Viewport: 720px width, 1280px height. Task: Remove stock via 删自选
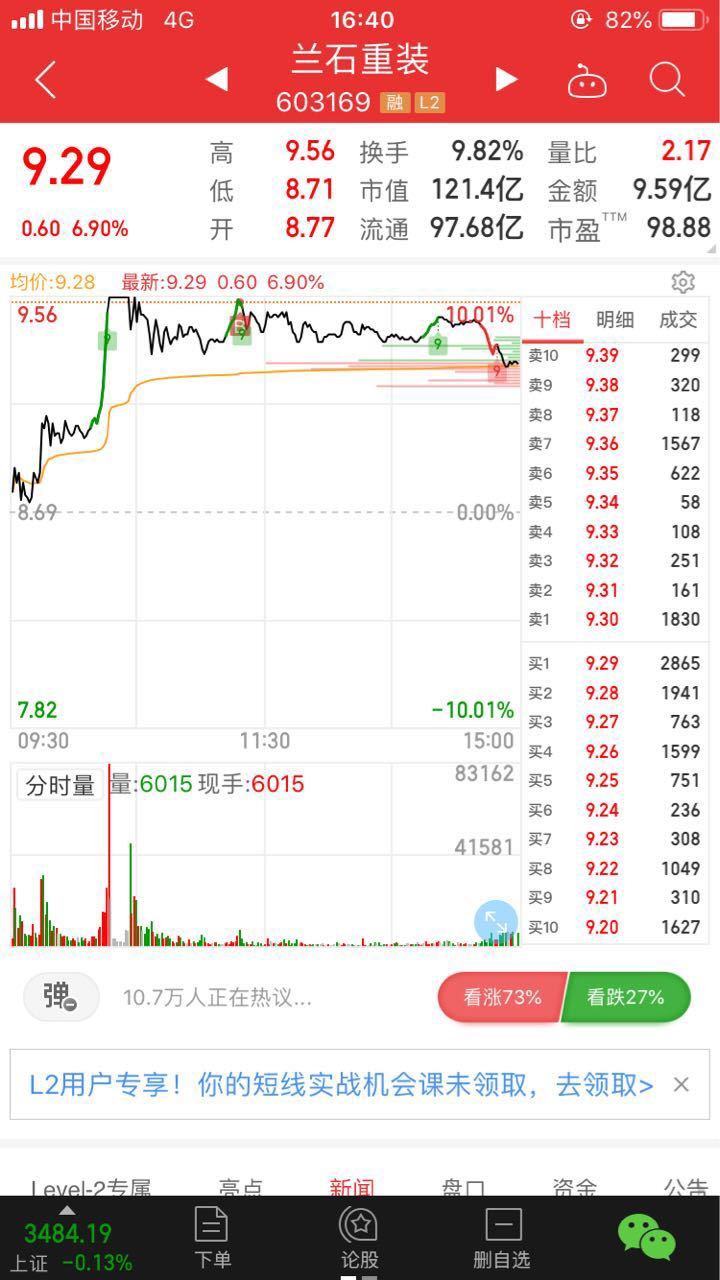pyautogui.click(x=502, y=1238)
